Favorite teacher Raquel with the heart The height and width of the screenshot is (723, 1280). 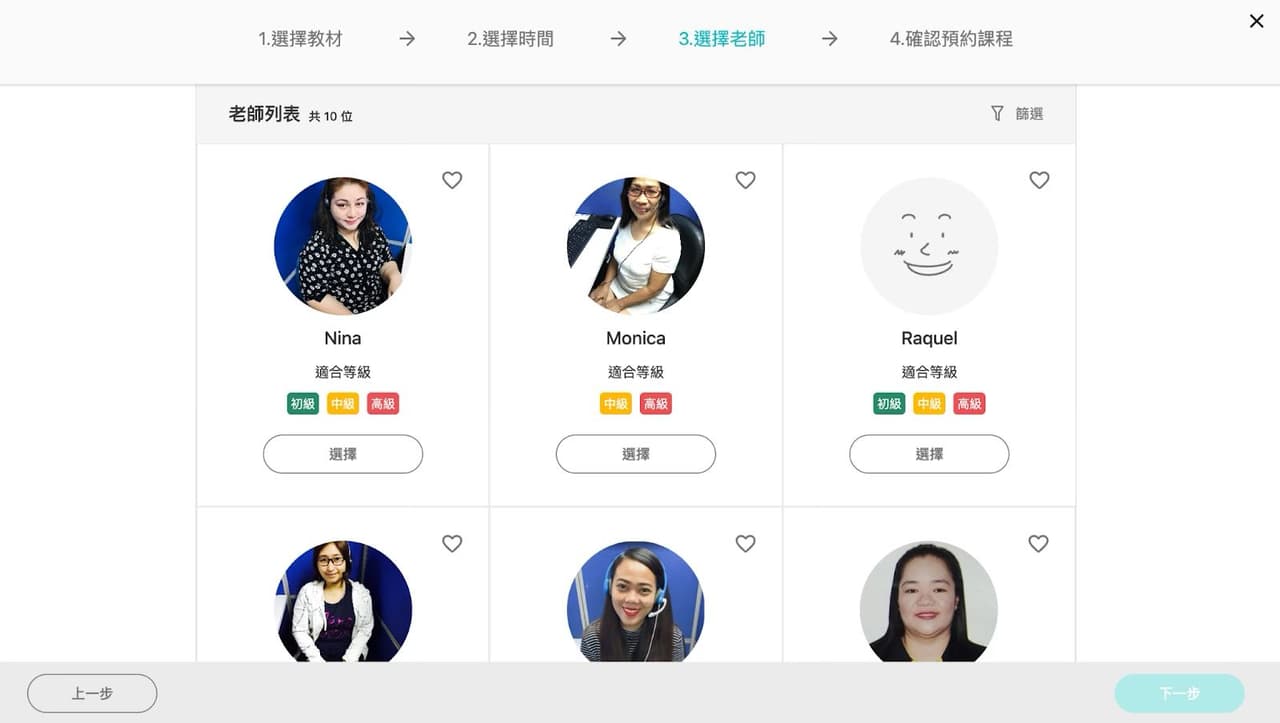coord(1039,180)
